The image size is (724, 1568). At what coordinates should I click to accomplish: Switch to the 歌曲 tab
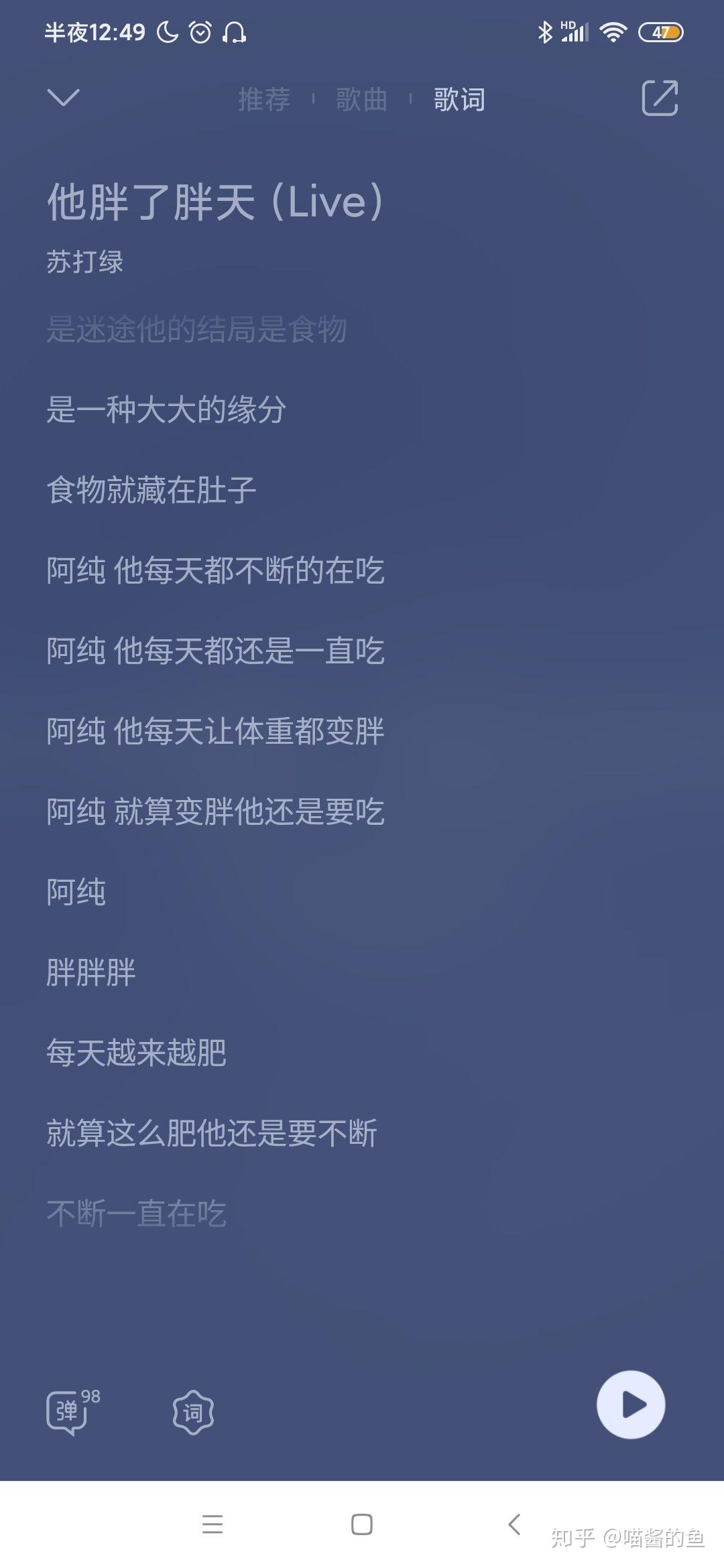pos(361,99)
